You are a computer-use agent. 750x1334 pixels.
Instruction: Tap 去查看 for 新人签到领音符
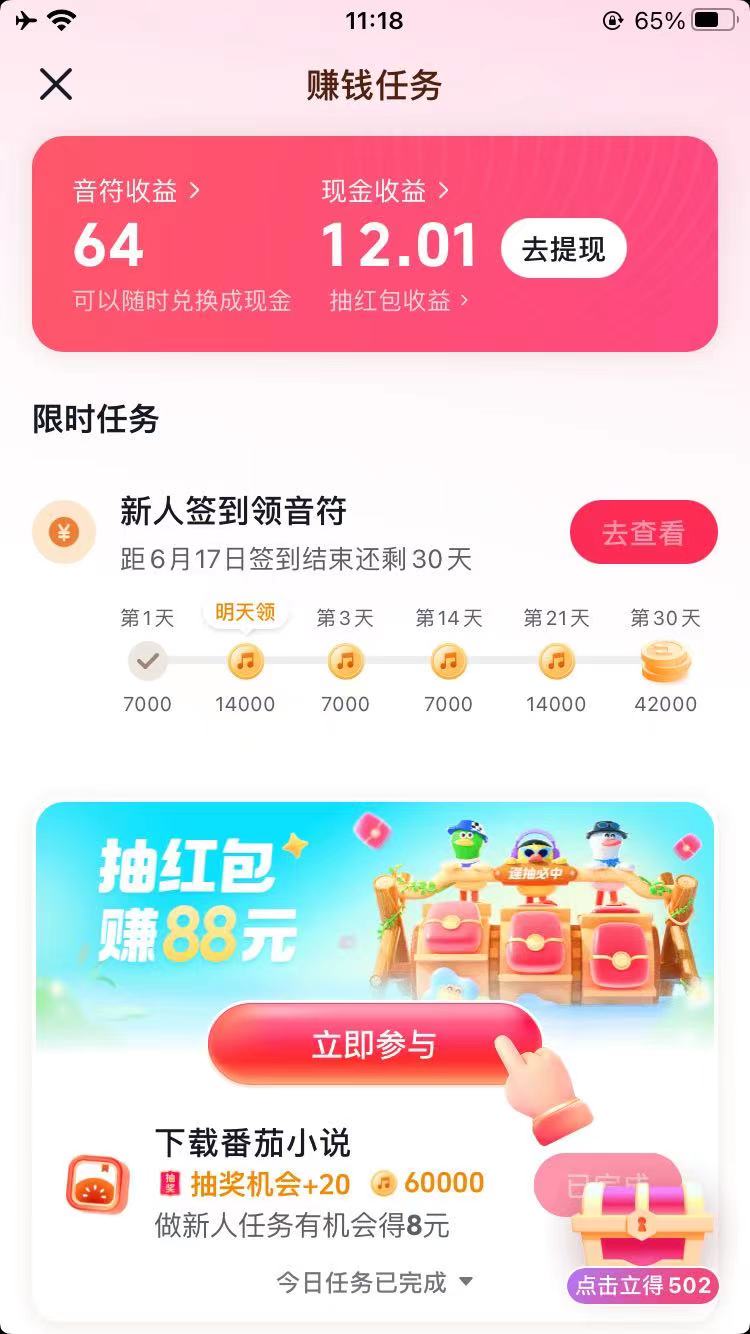coord(643,533)
